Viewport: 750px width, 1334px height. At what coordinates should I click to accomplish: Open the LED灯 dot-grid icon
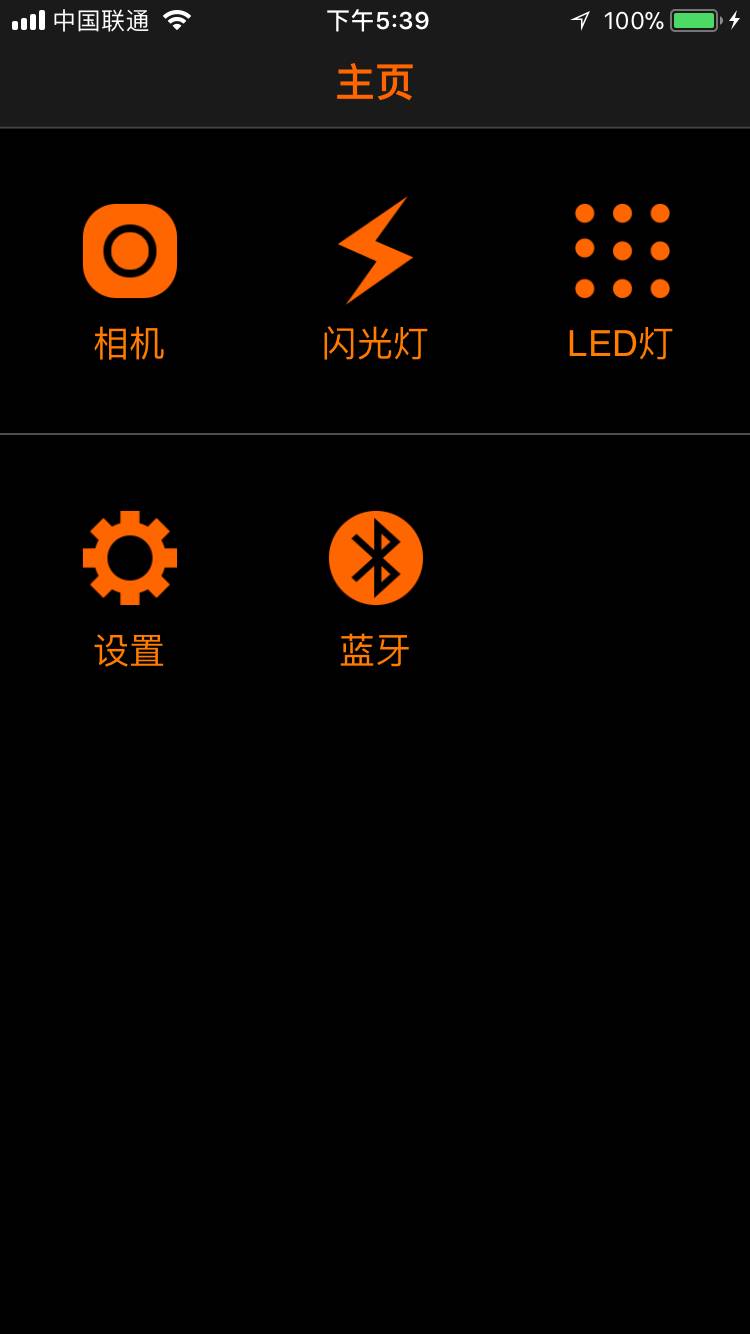(x=621, y=250)
